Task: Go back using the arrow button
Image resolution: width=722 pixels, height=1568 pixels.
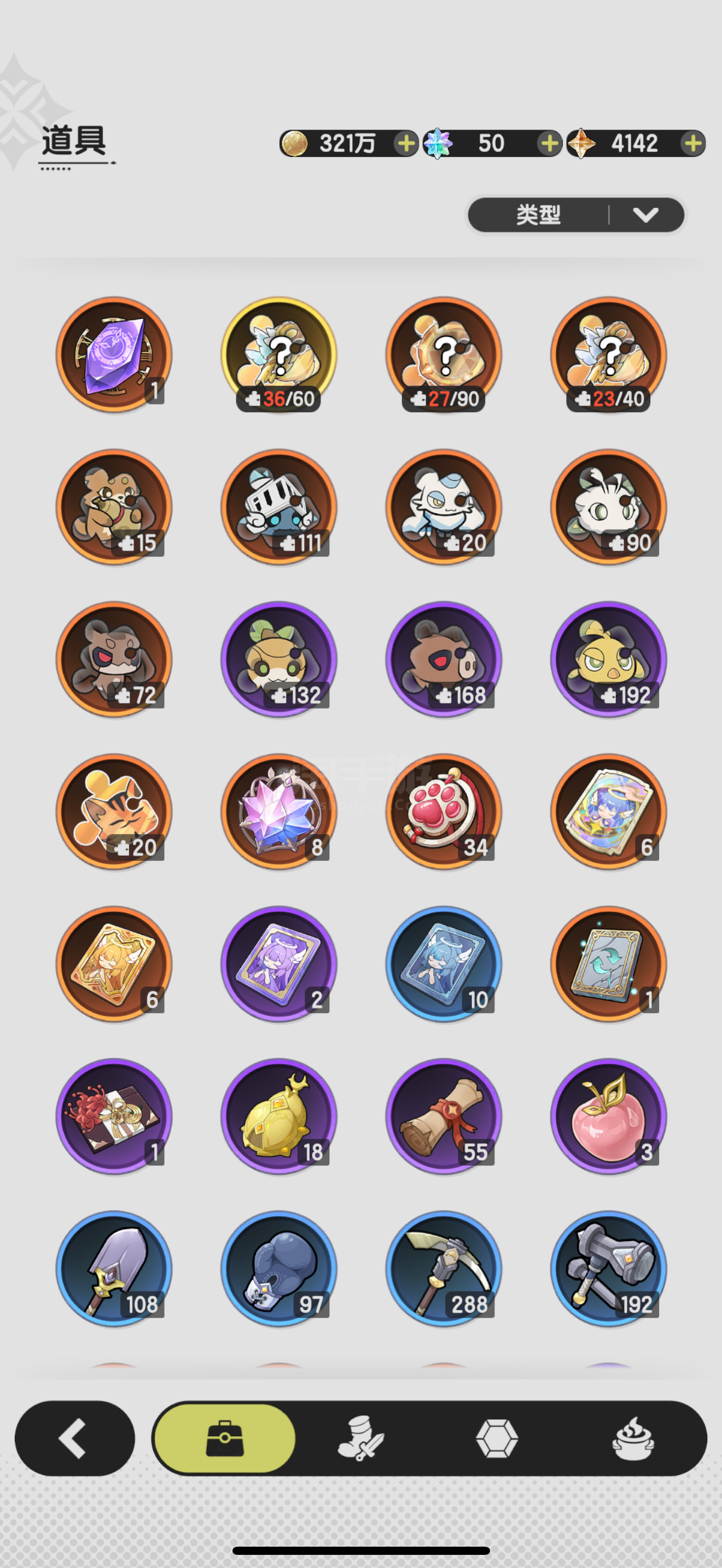Action: 74,1438
